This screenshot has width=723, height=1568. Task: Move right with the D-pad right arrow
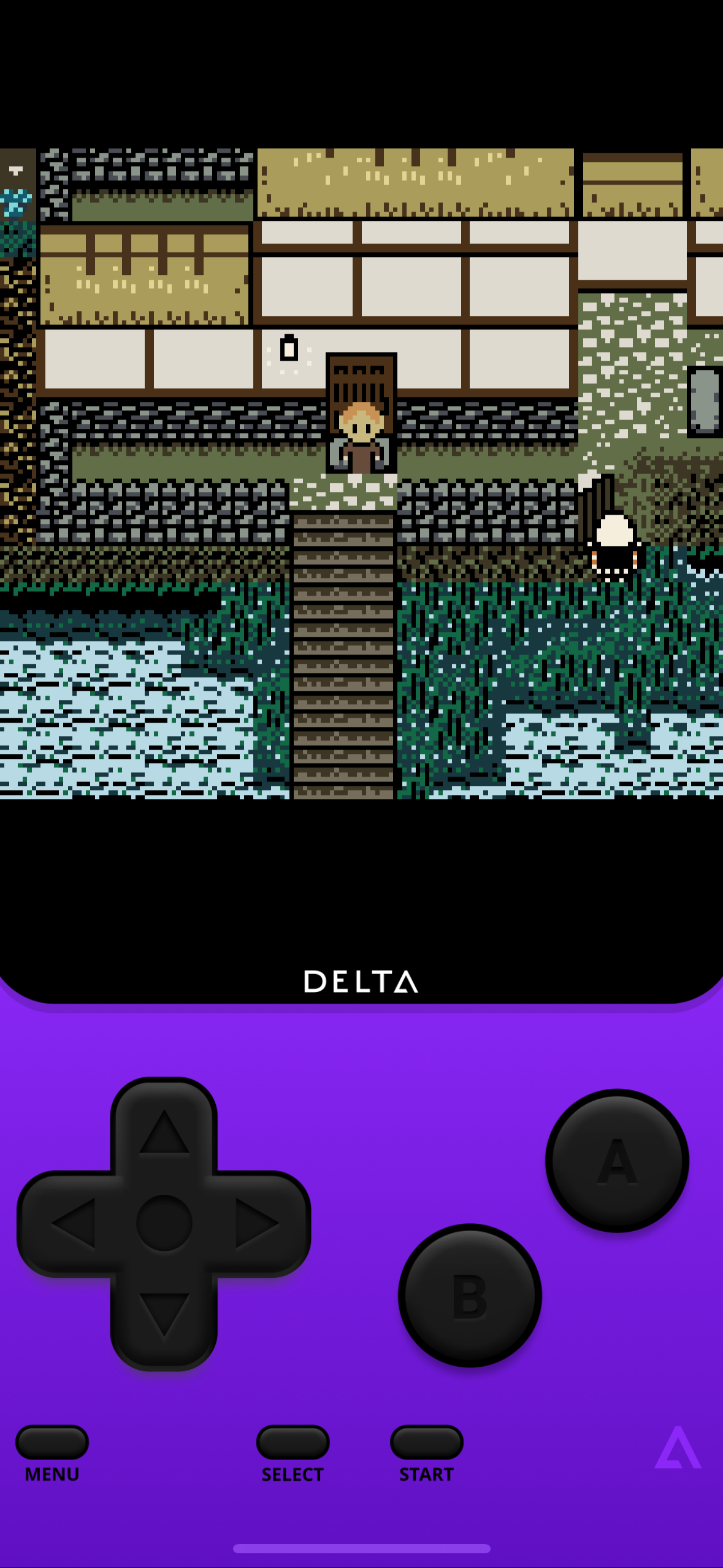[x=256, y=1223]
